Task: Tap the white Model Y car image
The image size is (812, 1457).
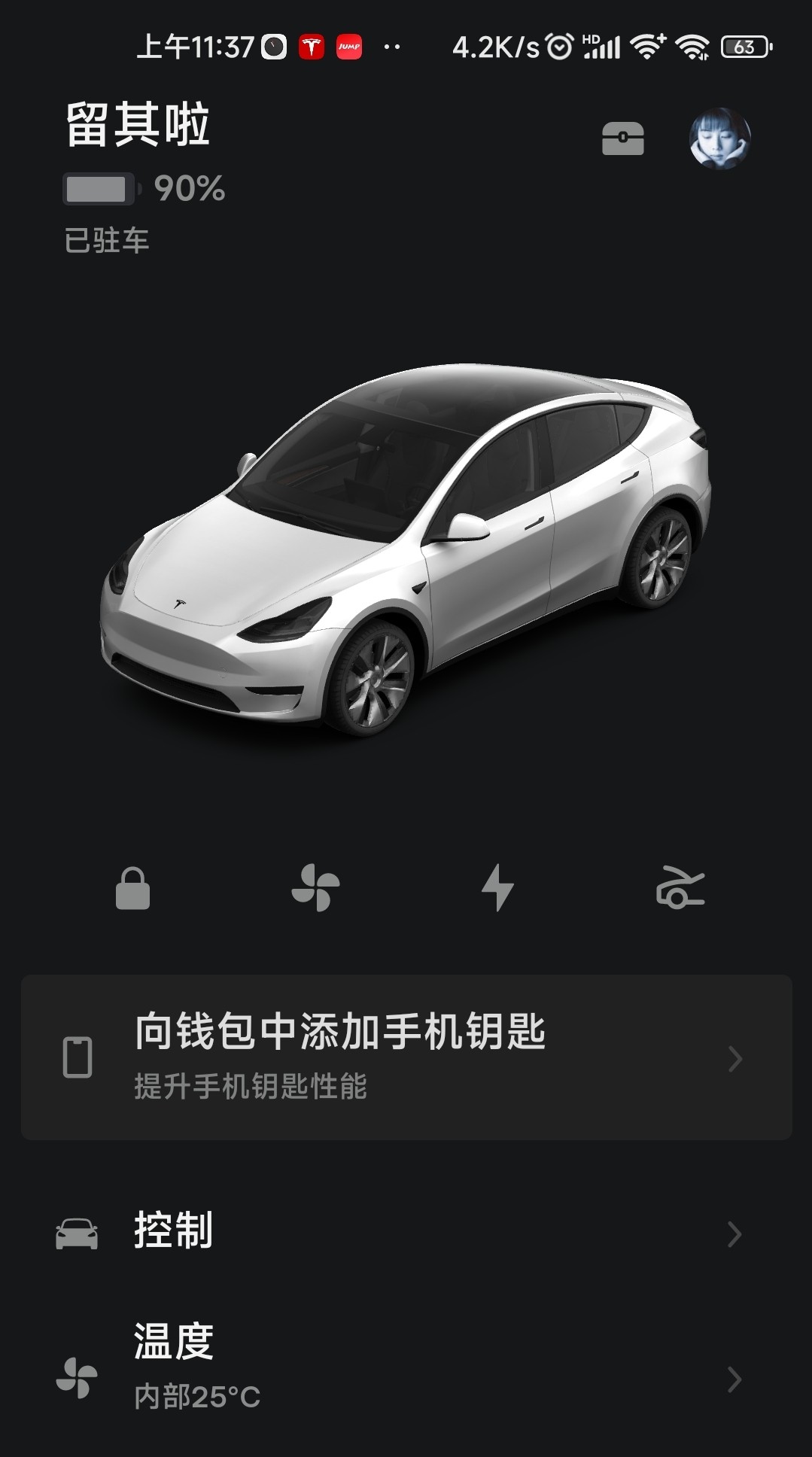Action: (x=406, y=549)
